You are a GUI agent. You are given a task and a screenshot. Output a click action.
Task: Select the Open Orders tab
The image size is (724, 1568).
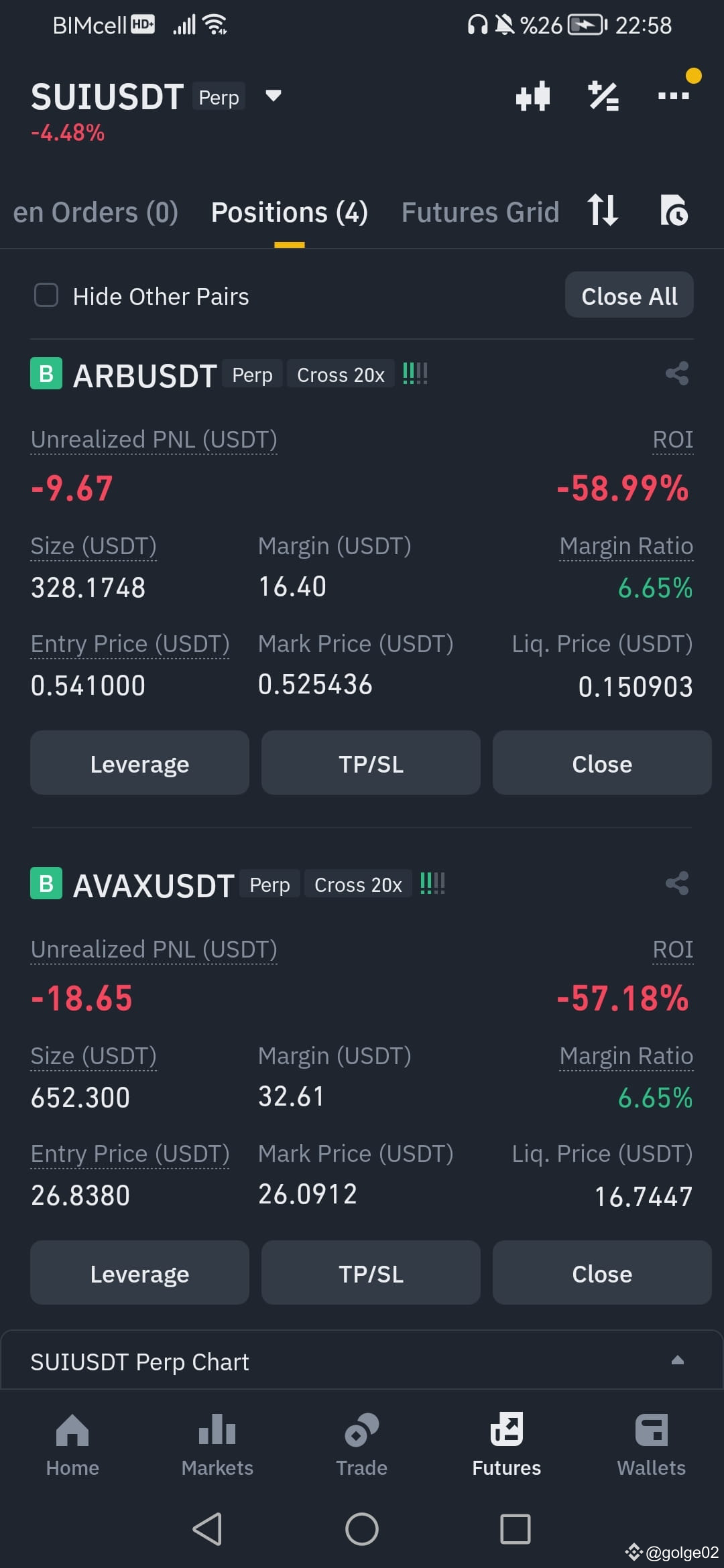(95, 211)
